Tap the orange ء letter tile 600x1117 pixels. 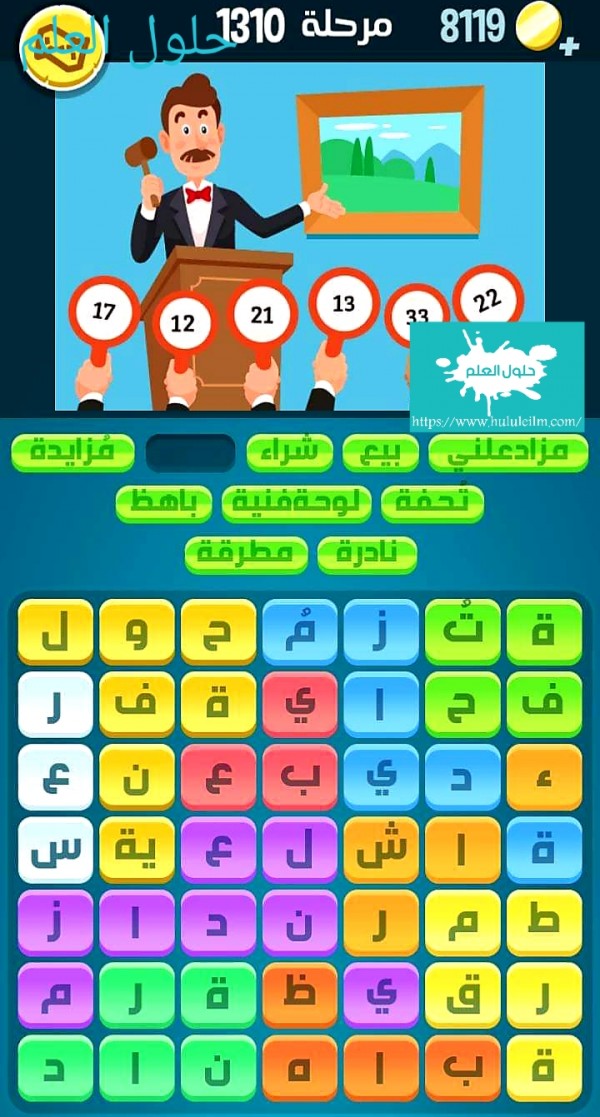point(544,778)
